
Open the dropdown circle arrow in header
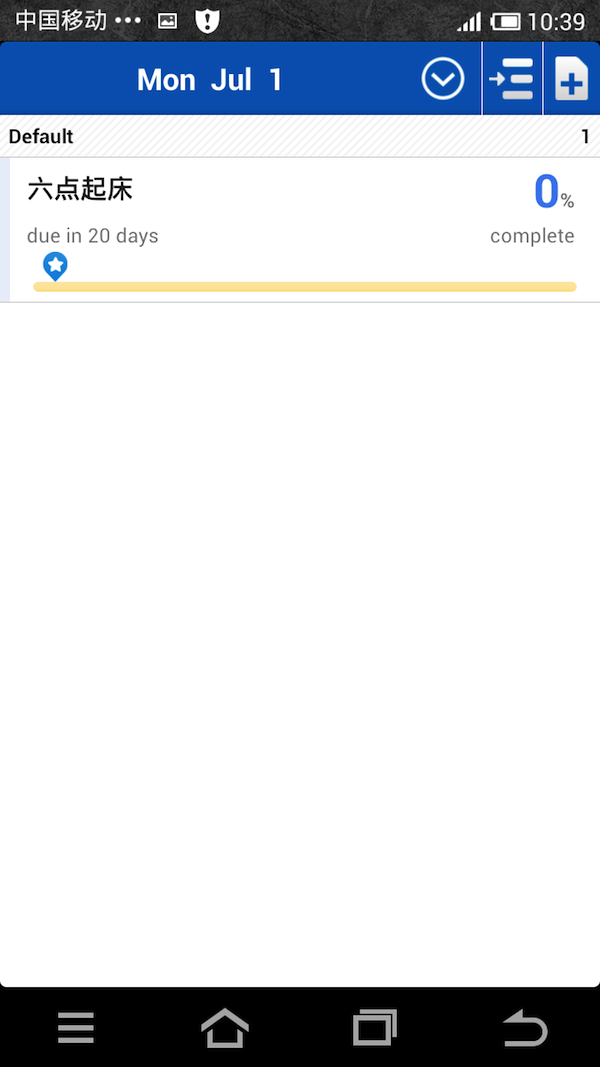pos(443,79)
